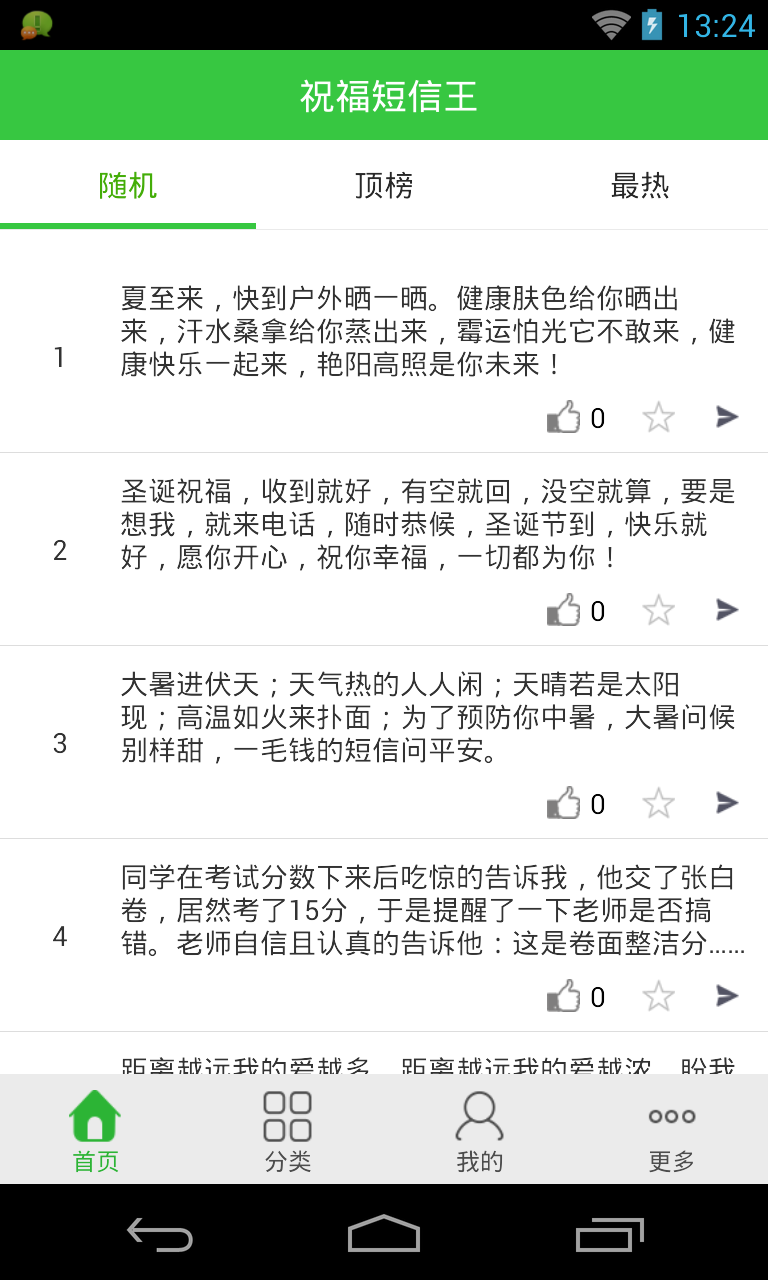
Task: Select the 随机 tab
Action: tap(127, 186)
